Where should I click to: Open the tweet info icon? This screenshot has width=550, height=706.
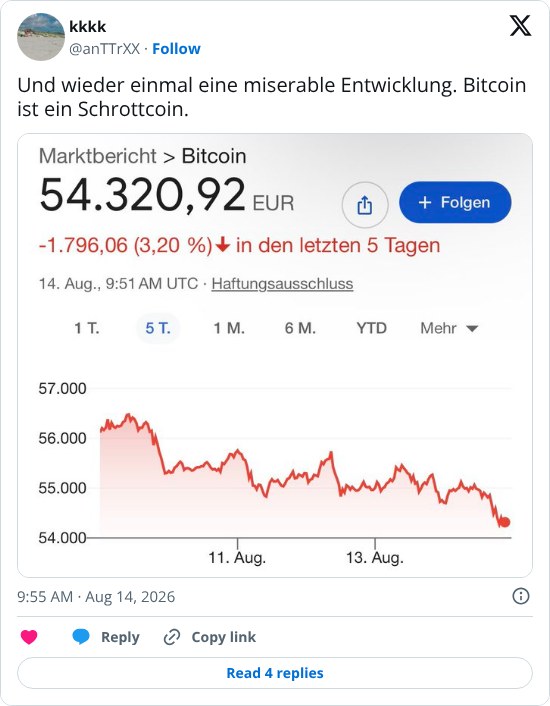[x=521, y=596]
